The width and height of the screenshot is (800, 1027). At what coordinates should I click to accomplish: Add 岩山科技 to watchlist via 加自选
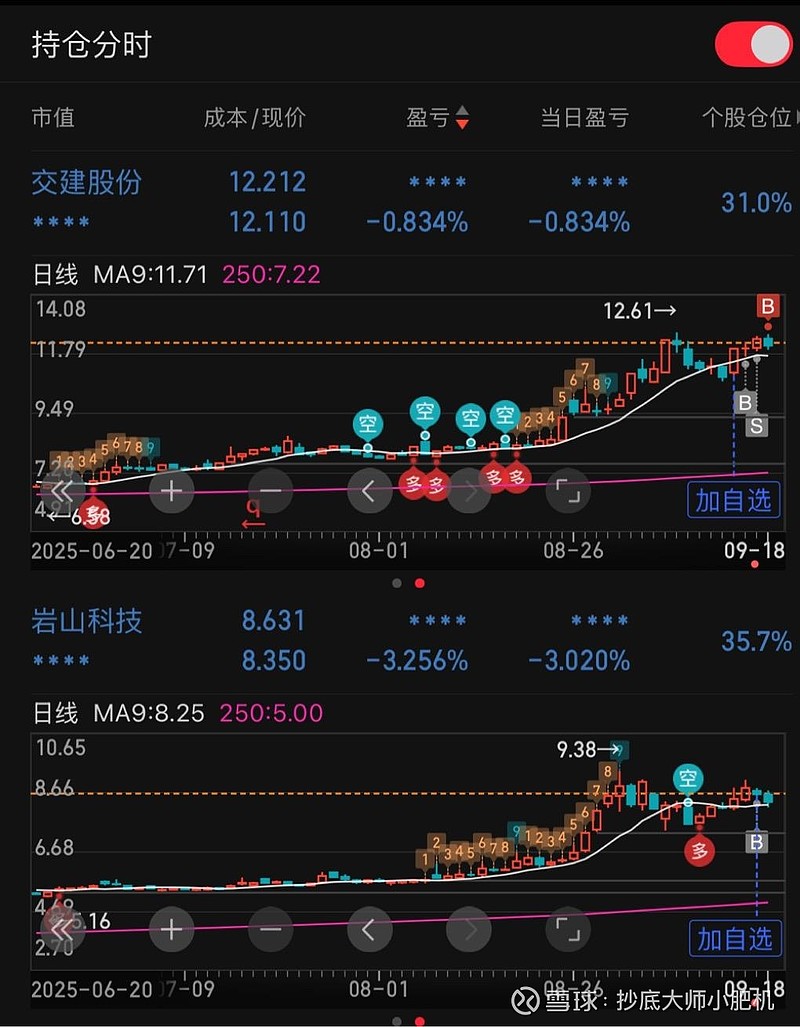tap(735, 938)
